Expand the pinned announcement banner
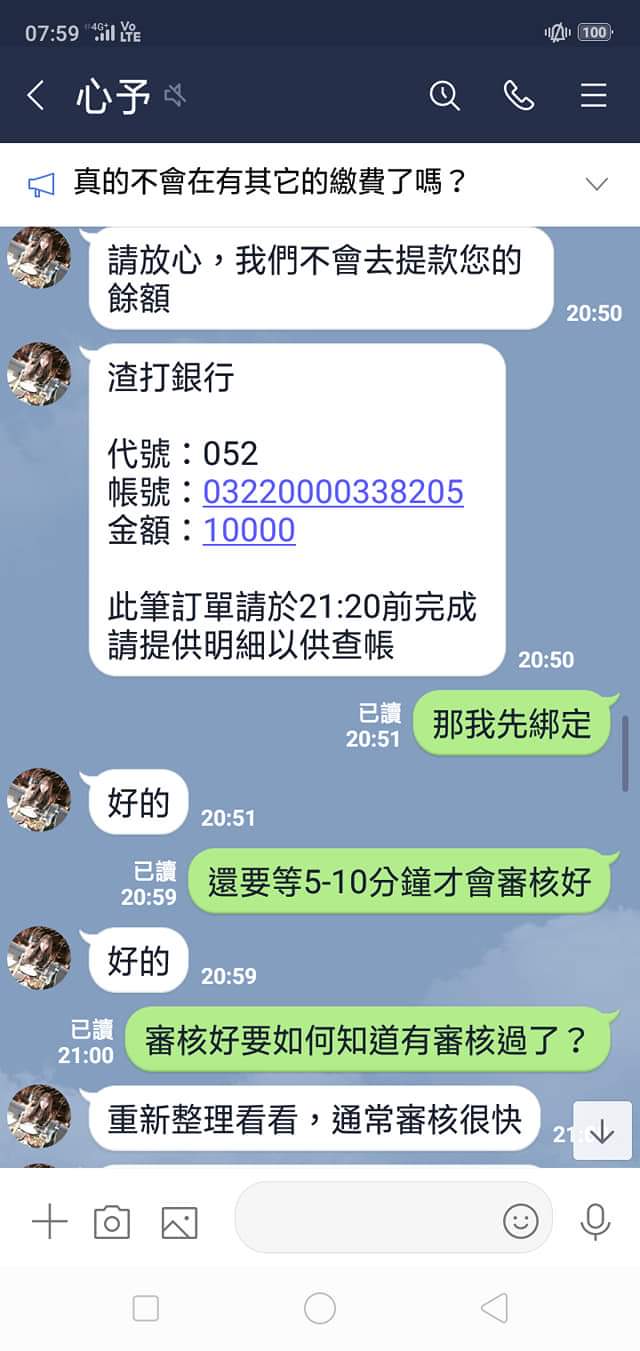The width and height of the screenshot is (640, 1351). pos(597,184)
